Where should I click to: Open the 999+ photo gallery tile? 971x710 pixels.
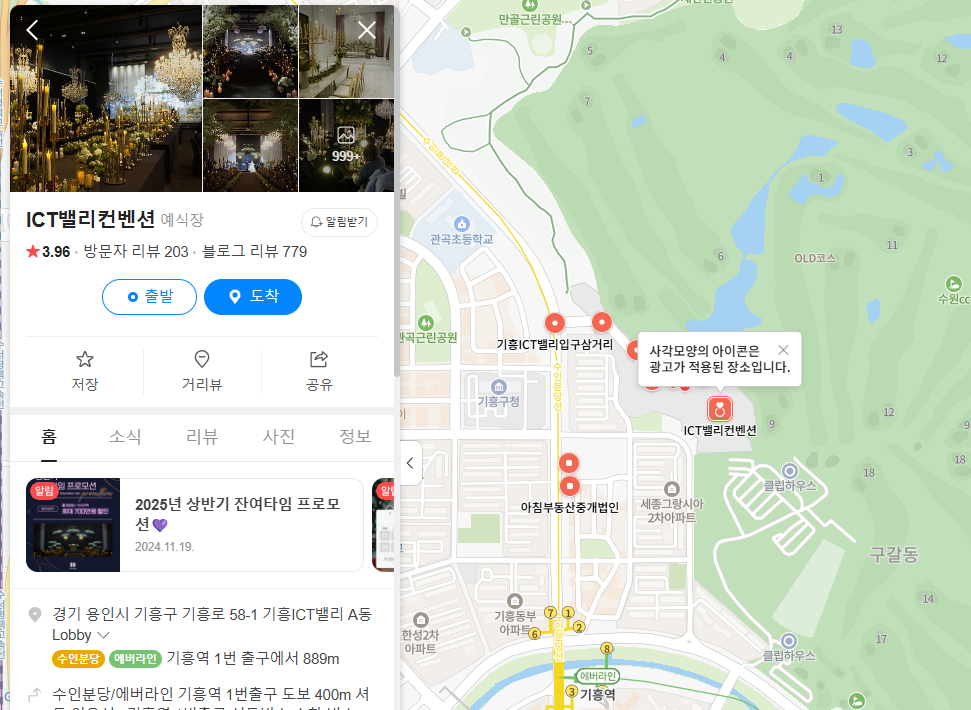346,145
